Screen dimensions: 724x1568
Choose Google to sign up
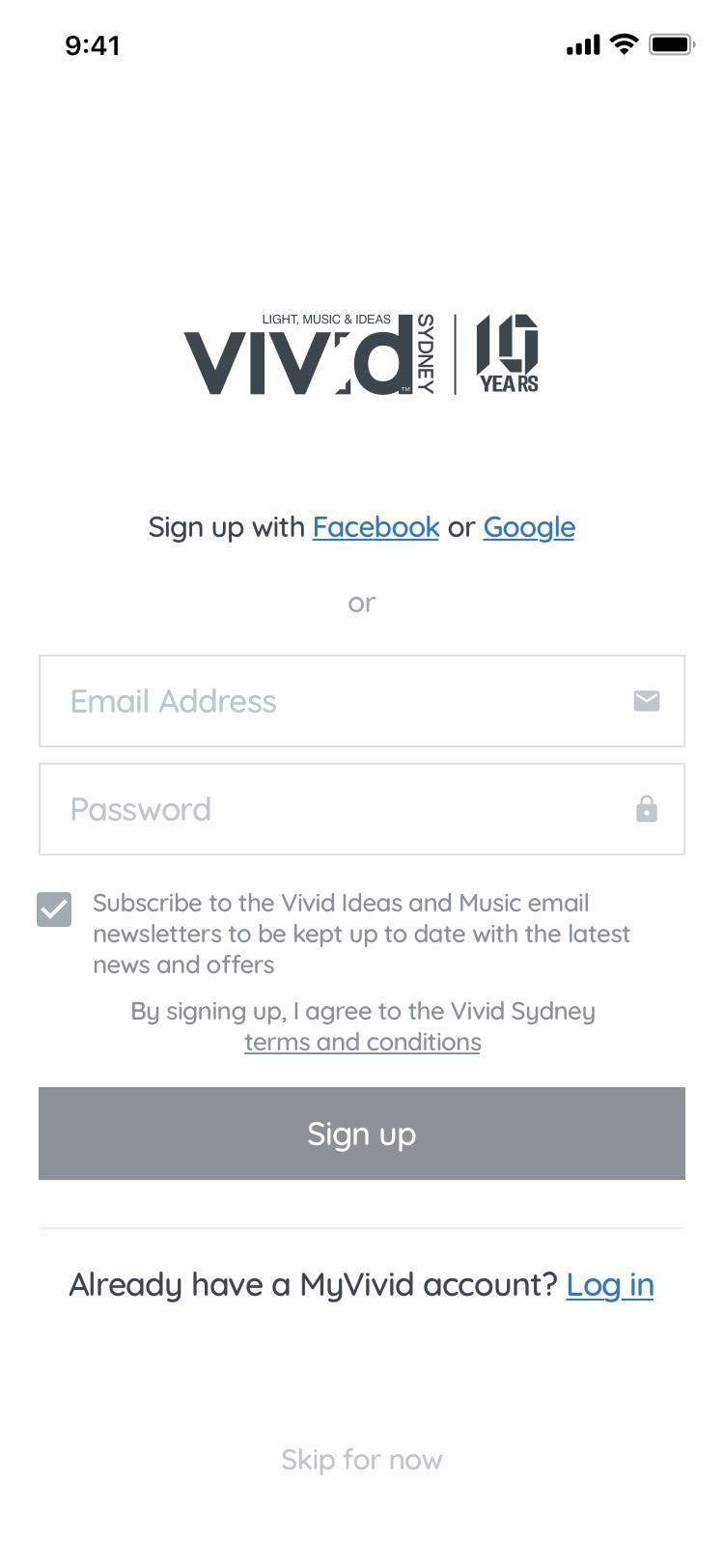click(529, 527)
